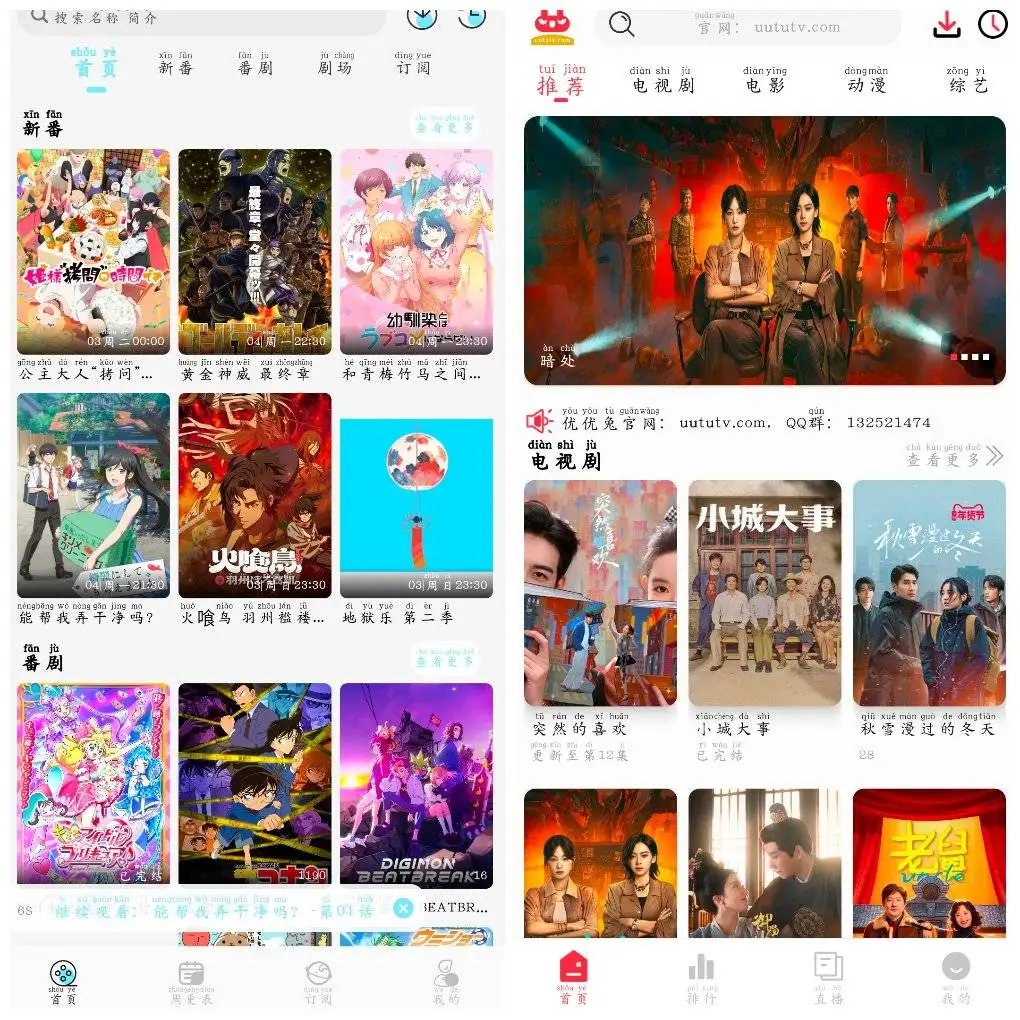Switch to the 电影 movies tab
1020x1020 pixels.
765,80
